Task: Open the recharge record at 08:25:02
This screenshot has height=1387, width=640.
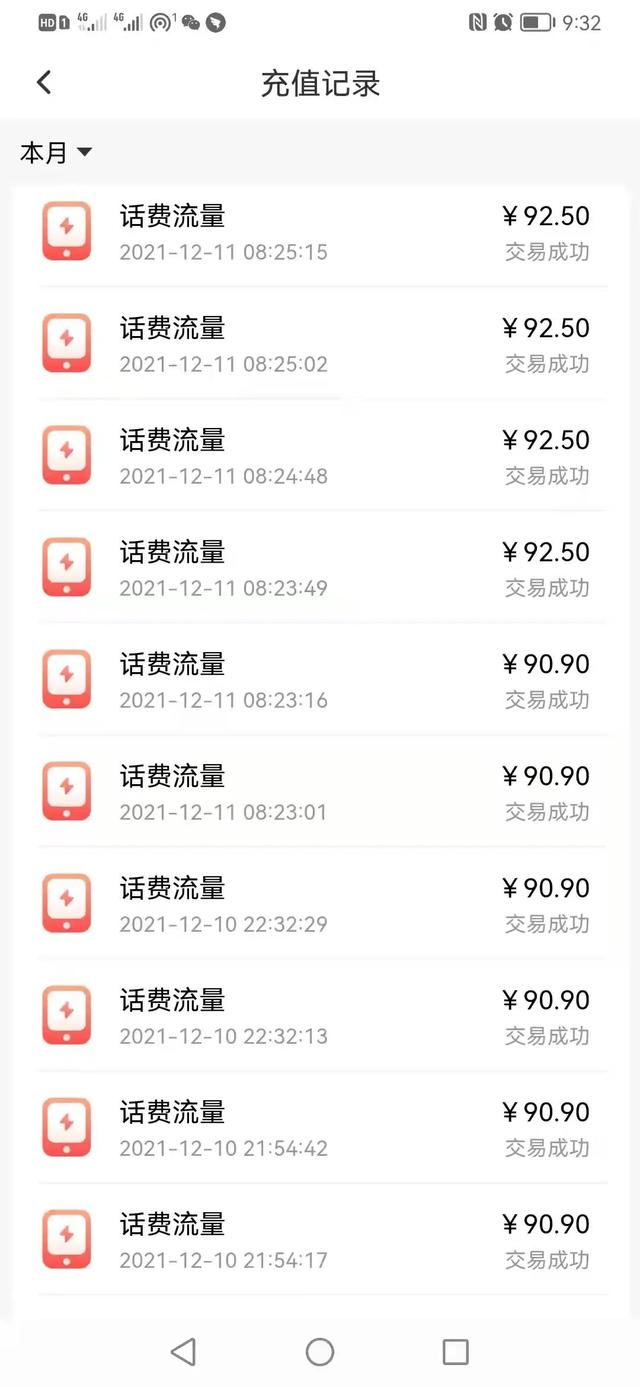Action: click(320, 344)
